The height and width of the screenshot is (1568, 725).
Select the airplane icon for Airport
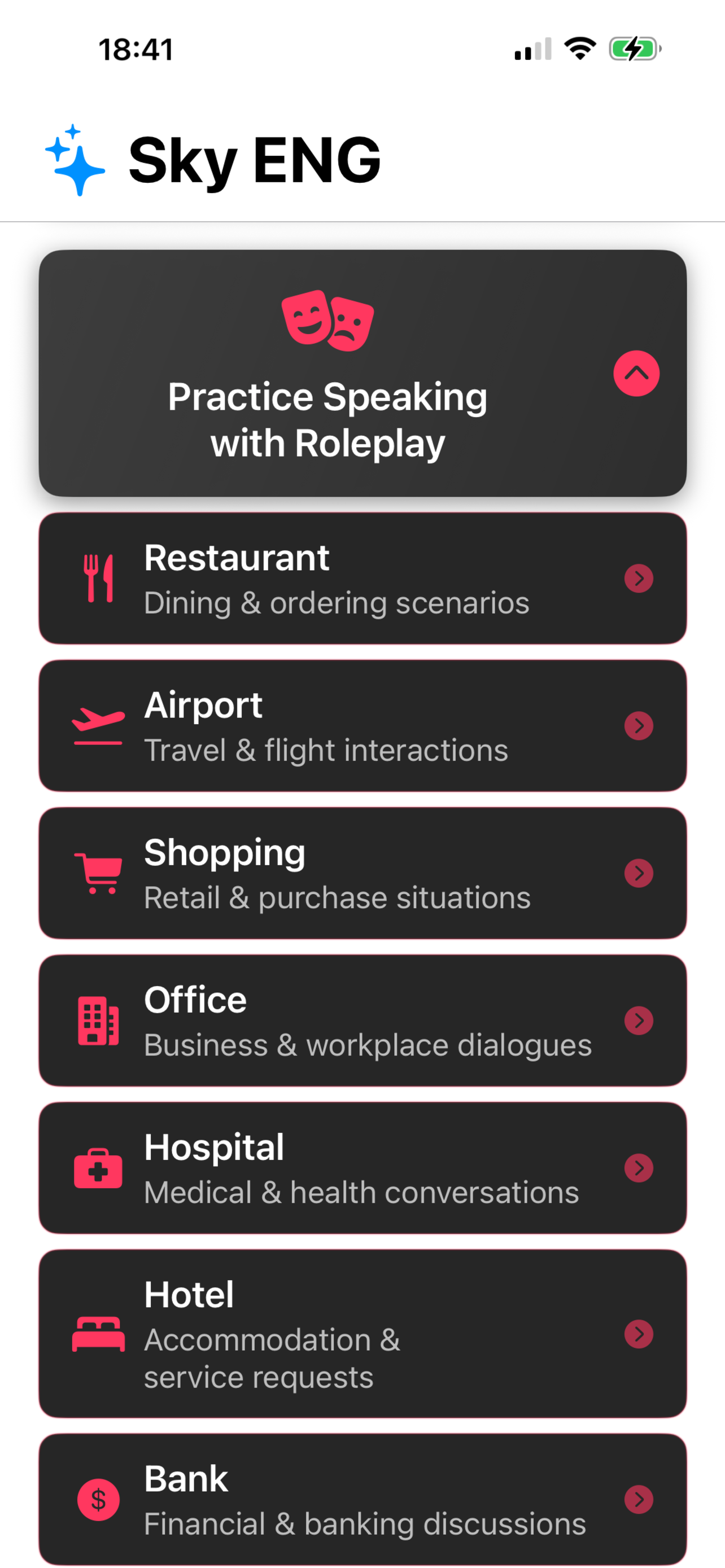99,725
